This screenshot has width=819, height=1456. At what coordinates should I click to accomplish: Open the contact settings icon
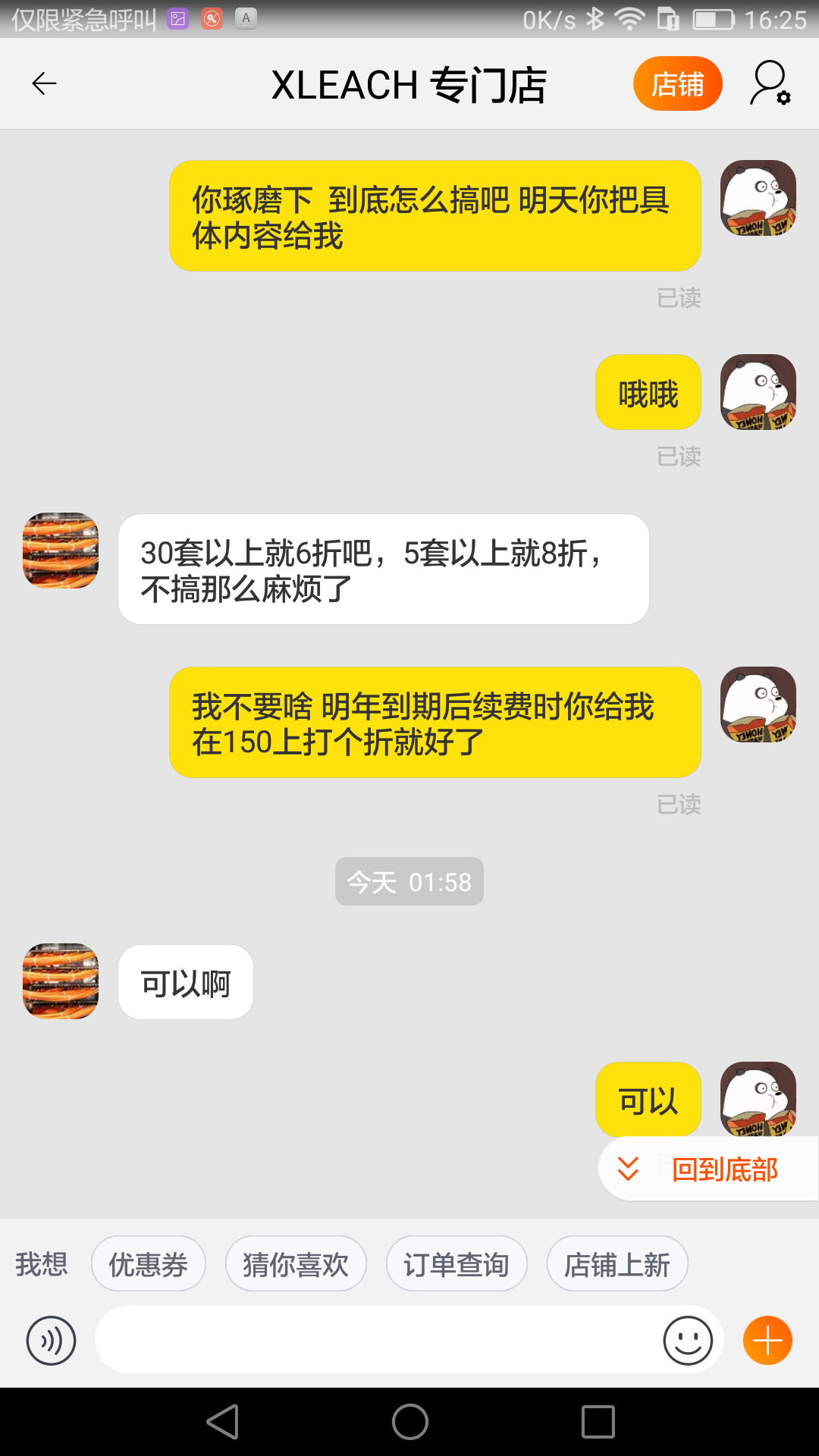(x=770, y=83)
